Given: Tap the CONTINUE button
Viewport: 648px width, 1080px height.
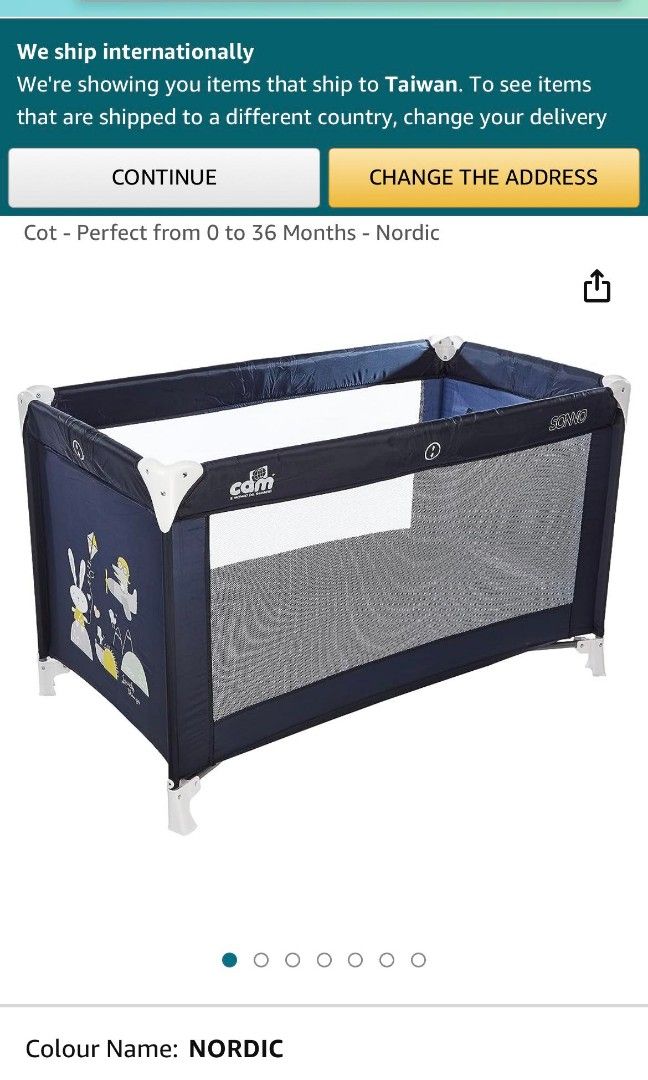Looking at the screenshot, I should point(164,178).
